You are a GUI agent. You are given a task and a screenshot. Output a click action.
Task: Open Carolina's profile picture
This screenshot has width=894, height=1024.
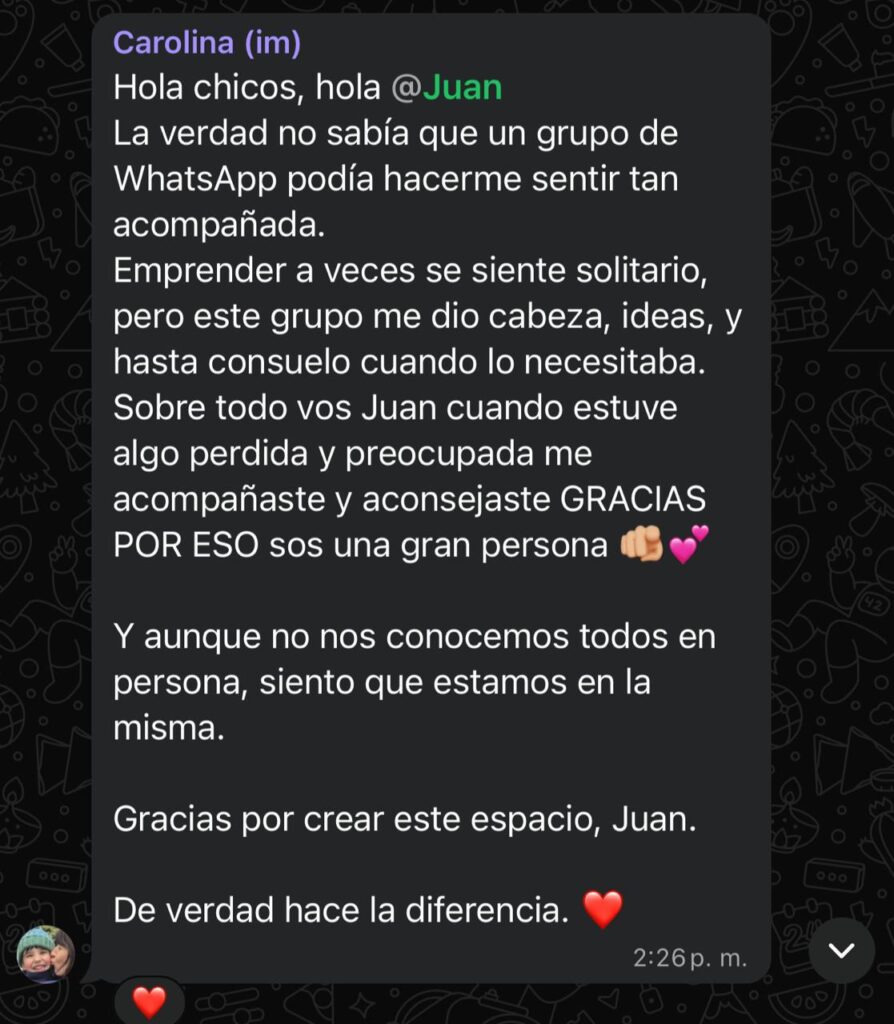point(45,953)
